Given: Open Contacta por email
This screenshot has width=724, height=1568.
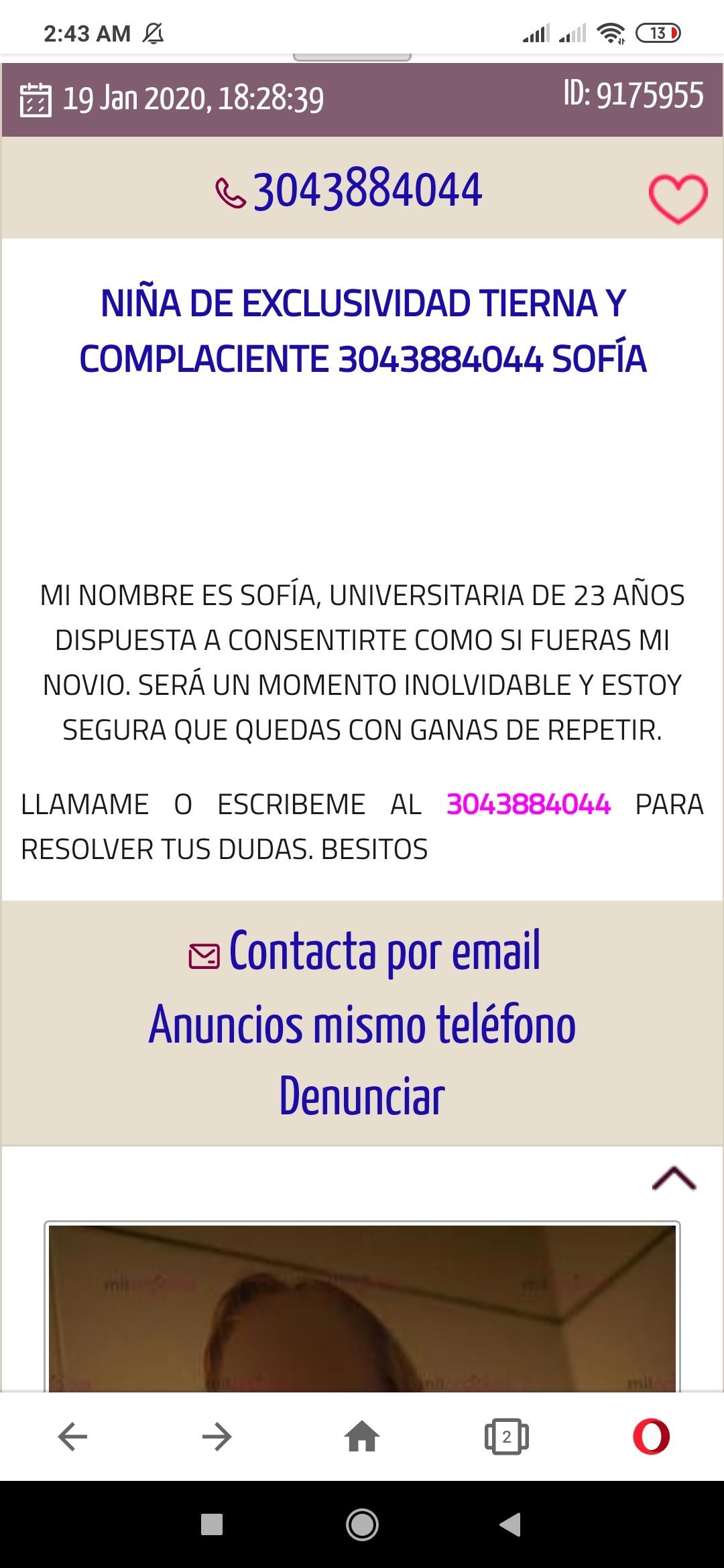Looking at the screenshot, I should pyautogui.click(x=364, y=952).
